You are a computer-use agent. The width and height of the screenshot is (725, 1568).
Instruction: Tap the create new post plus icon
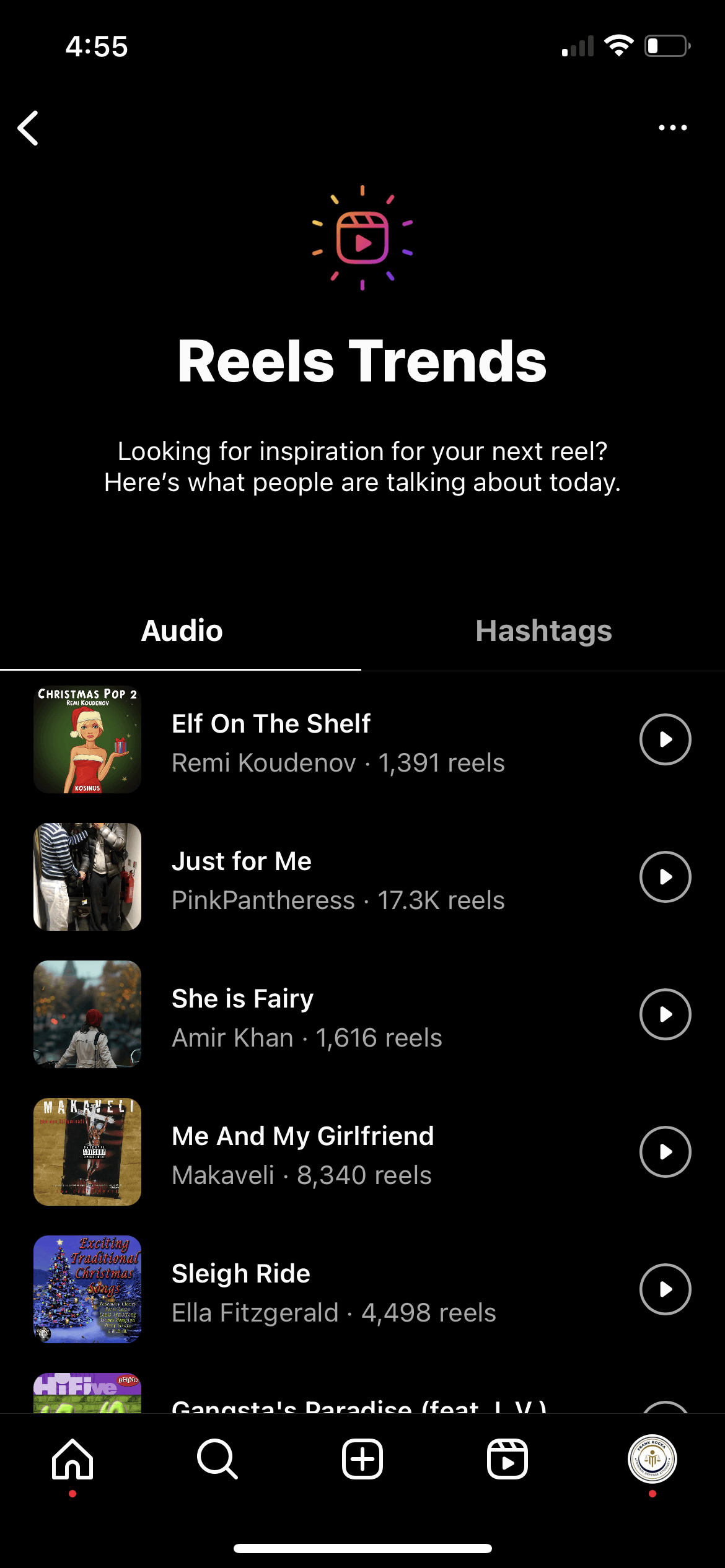pos(362,1459)
